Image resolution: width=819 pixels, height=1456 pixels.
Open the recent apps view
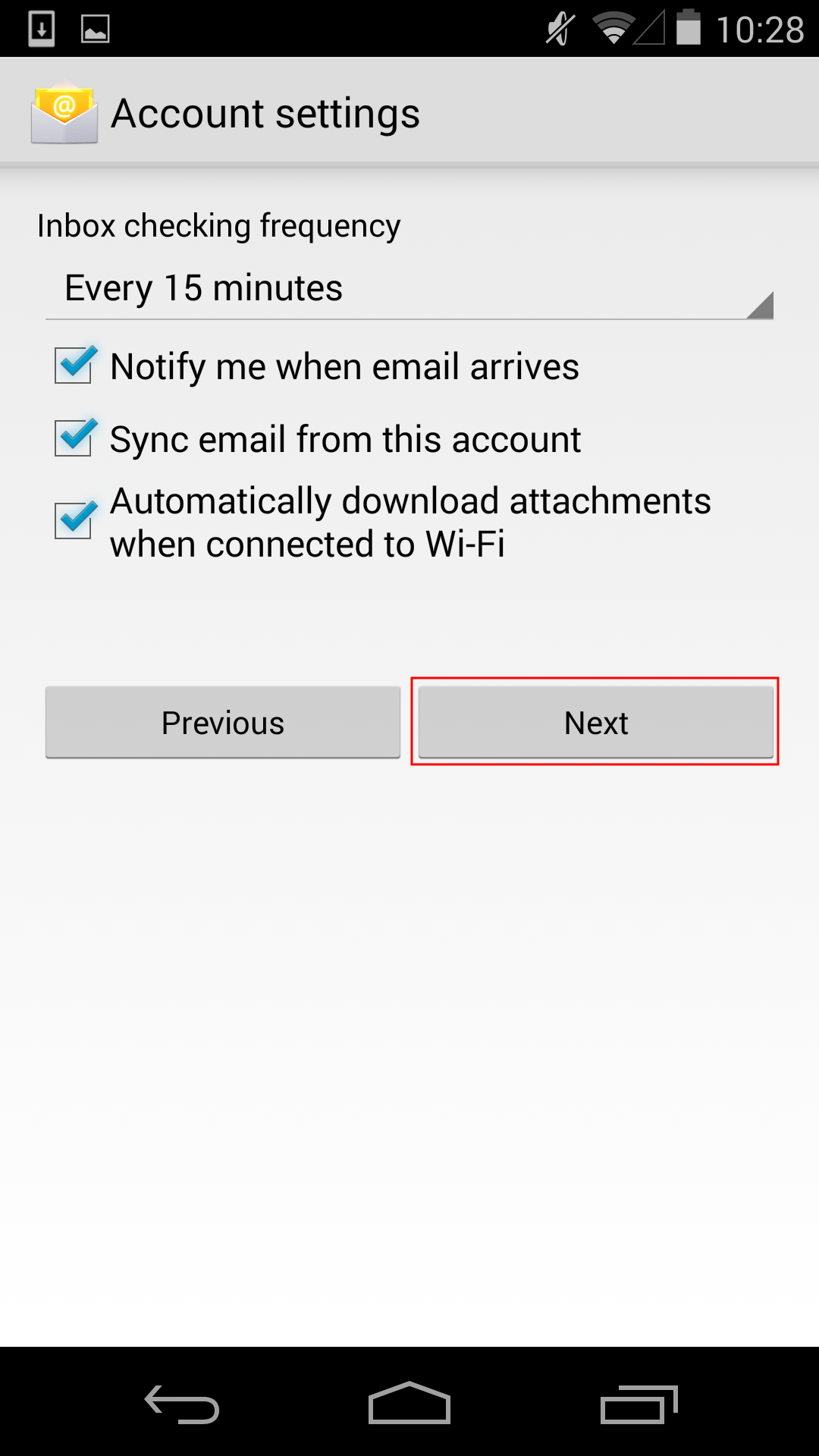pos(639,1404)
